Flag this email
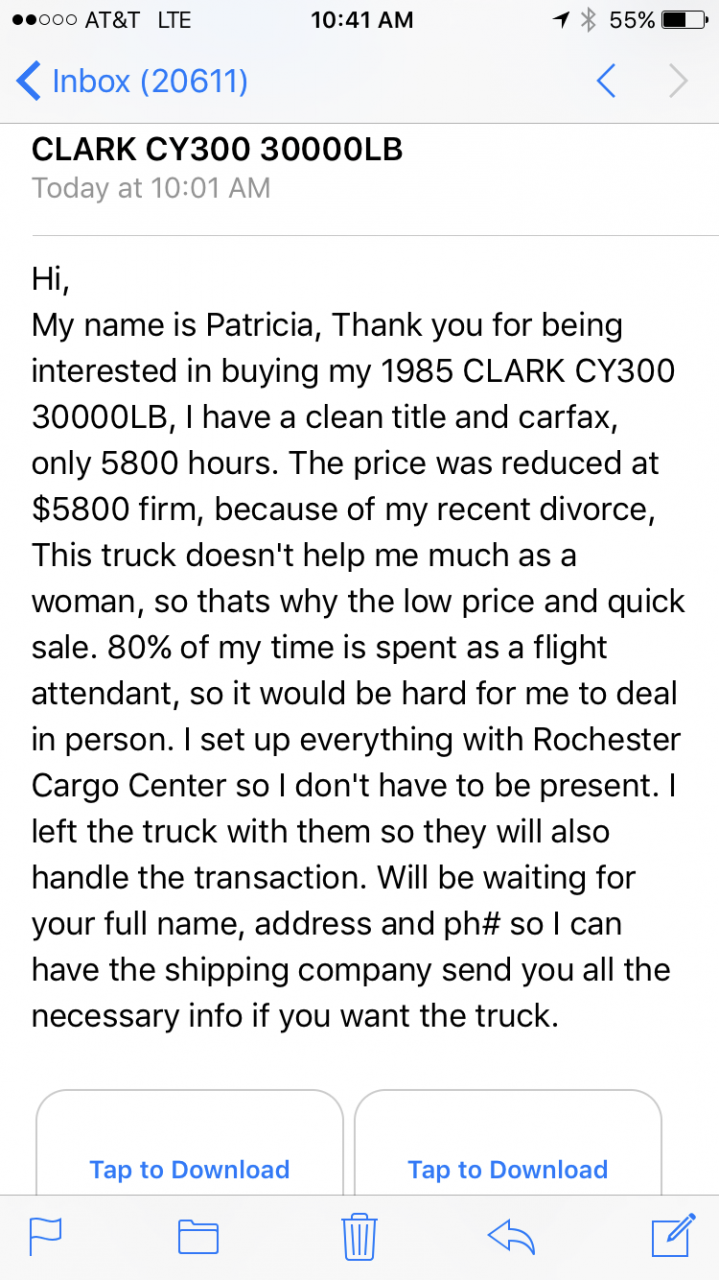The width and height of the screenshot is (719, 1280). pyautogui.click(x=46, y=1237)
